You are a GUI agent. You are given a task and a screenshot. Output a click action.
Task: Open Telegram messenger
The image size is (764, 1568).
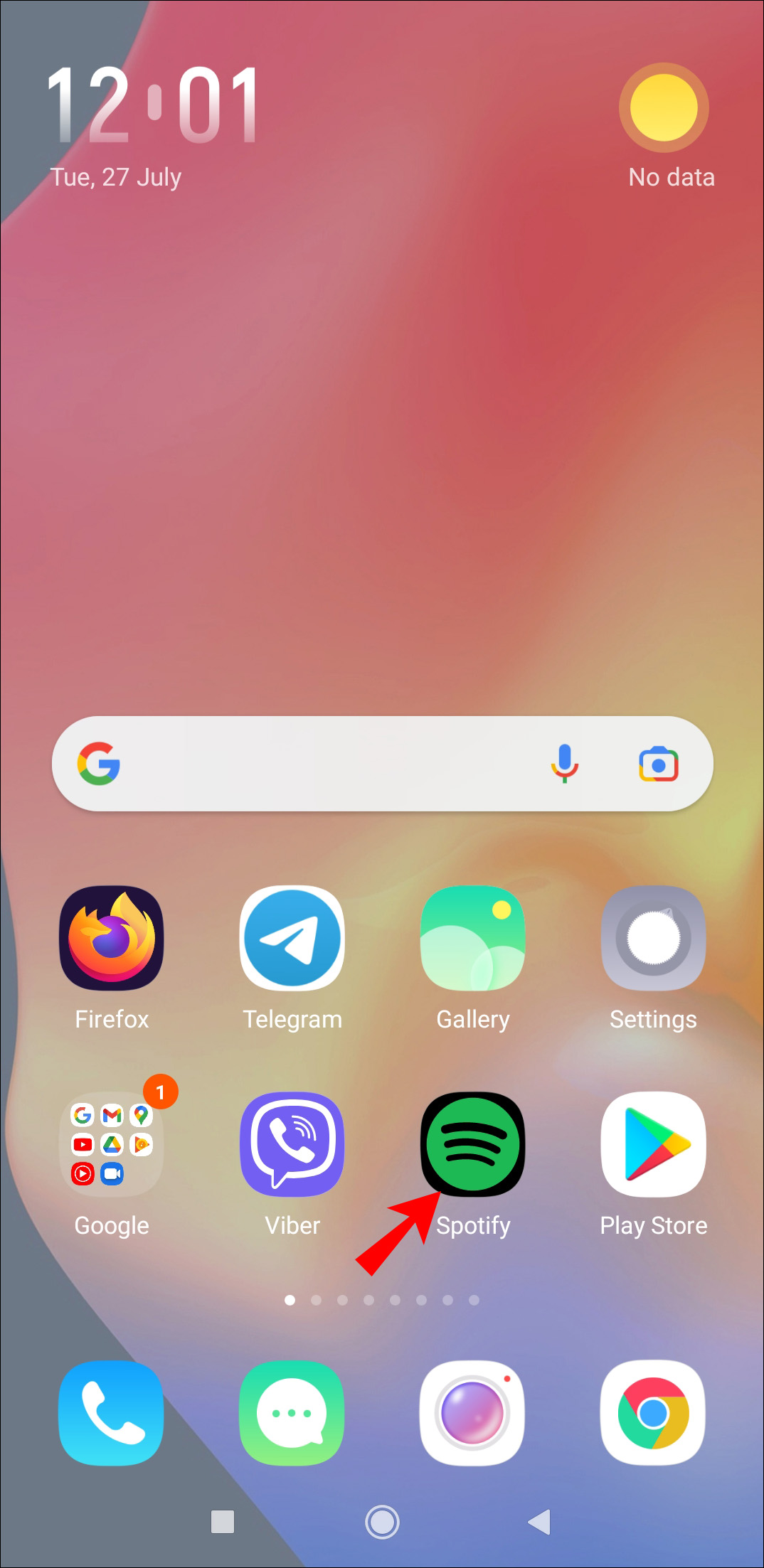tap(292, 939)
